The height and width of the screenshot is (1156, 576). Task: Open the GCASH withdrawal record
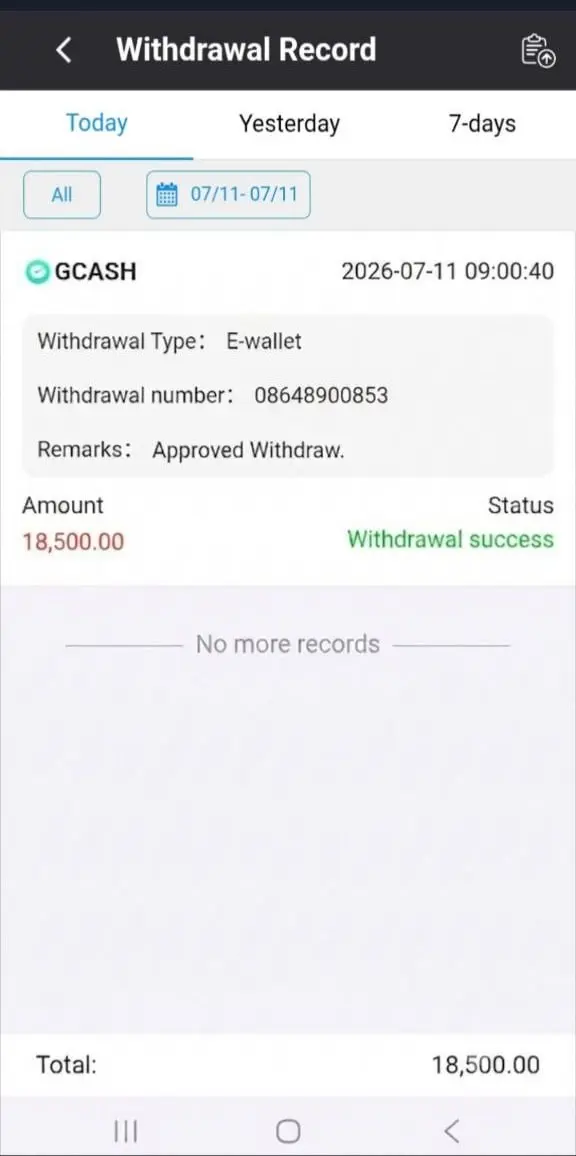coord(288,408)
